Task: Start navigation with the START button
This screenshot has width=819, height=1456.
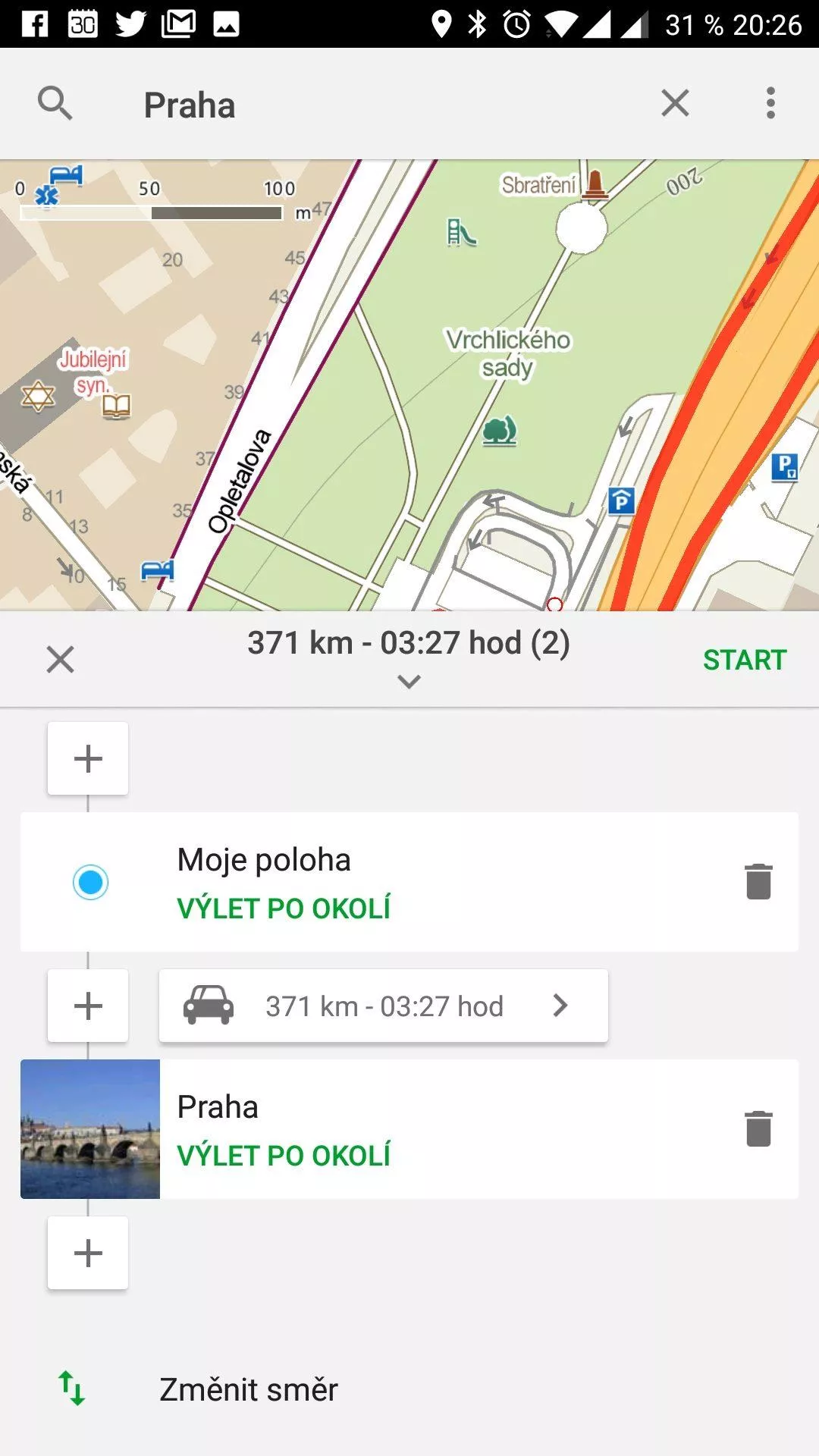Action: coord(745,660)
